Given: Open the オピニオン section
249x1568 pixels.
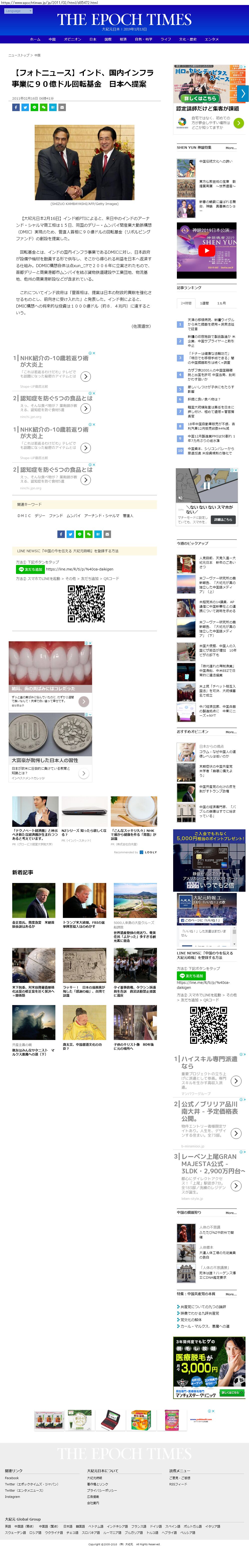Looking at the screenshot, I should coord(72,39).
